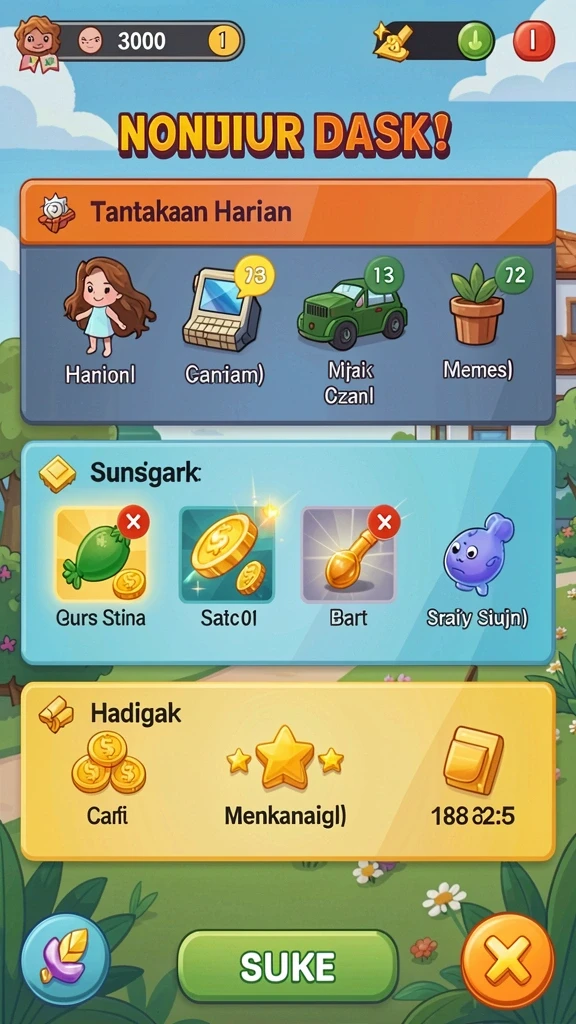Select the Satc01 coins item

227,568
